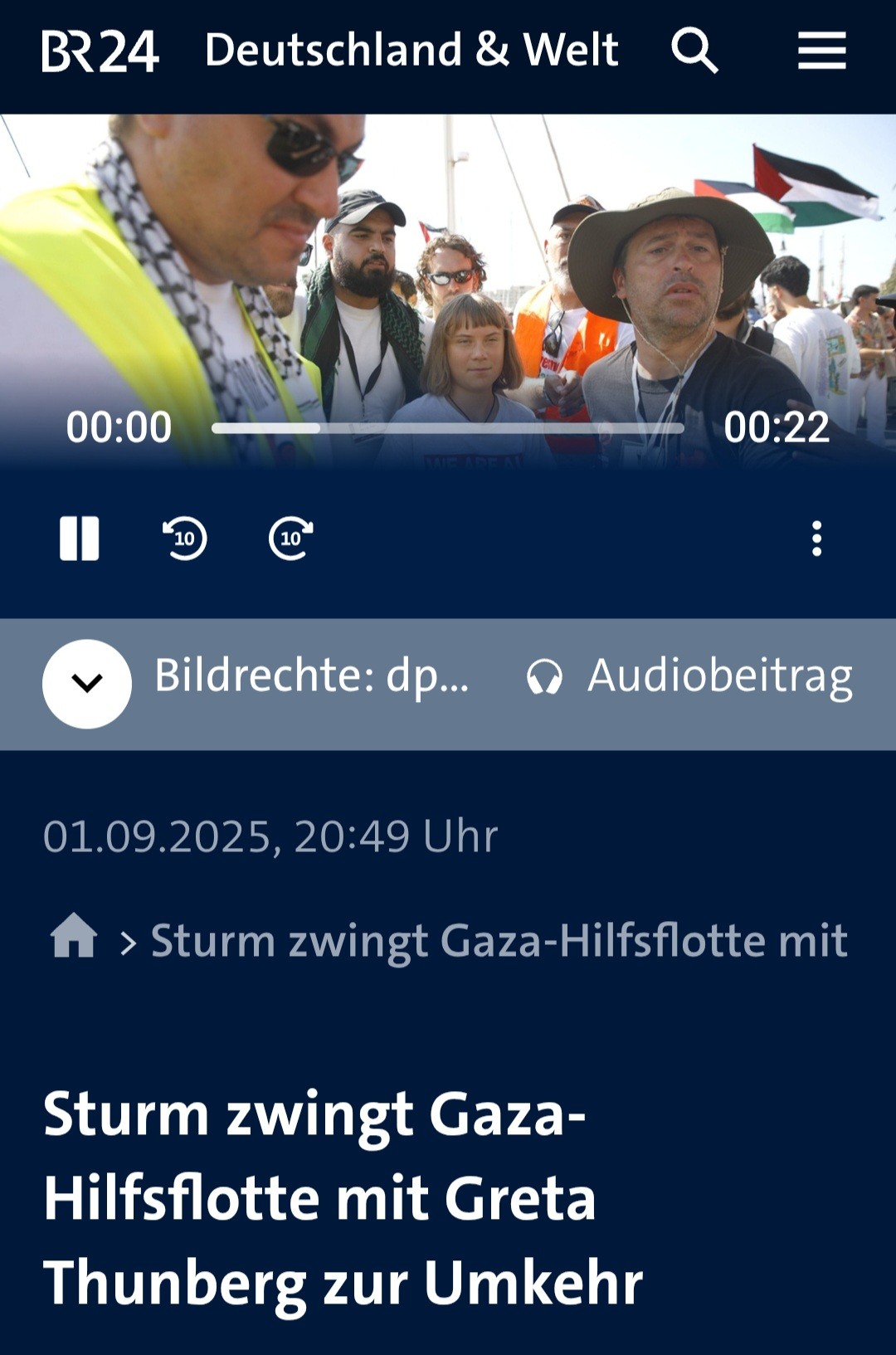
Task: Open the search magnifier
Action: coord(694,51)
